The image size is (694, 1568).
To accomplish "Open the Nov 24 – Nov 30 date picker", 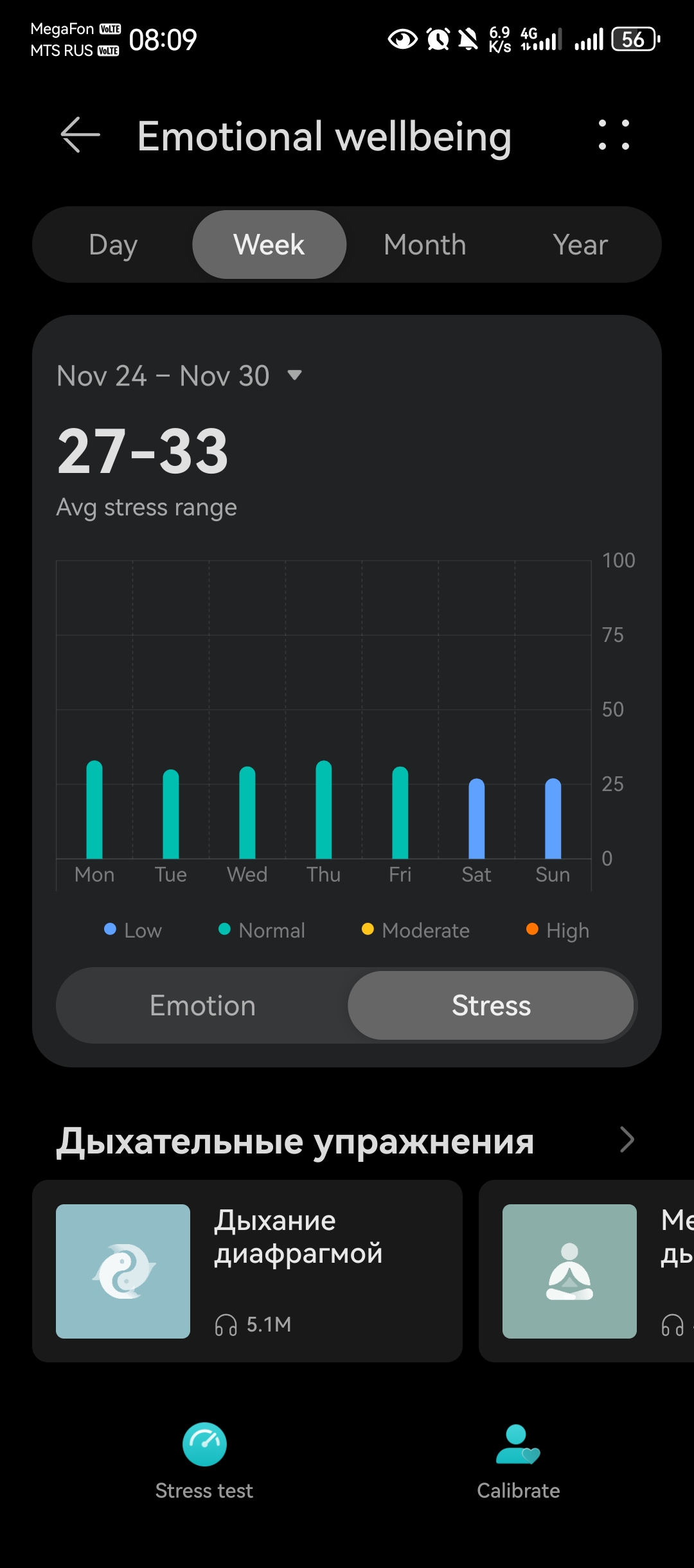I will pyautogui.click(x=180, y=376).
